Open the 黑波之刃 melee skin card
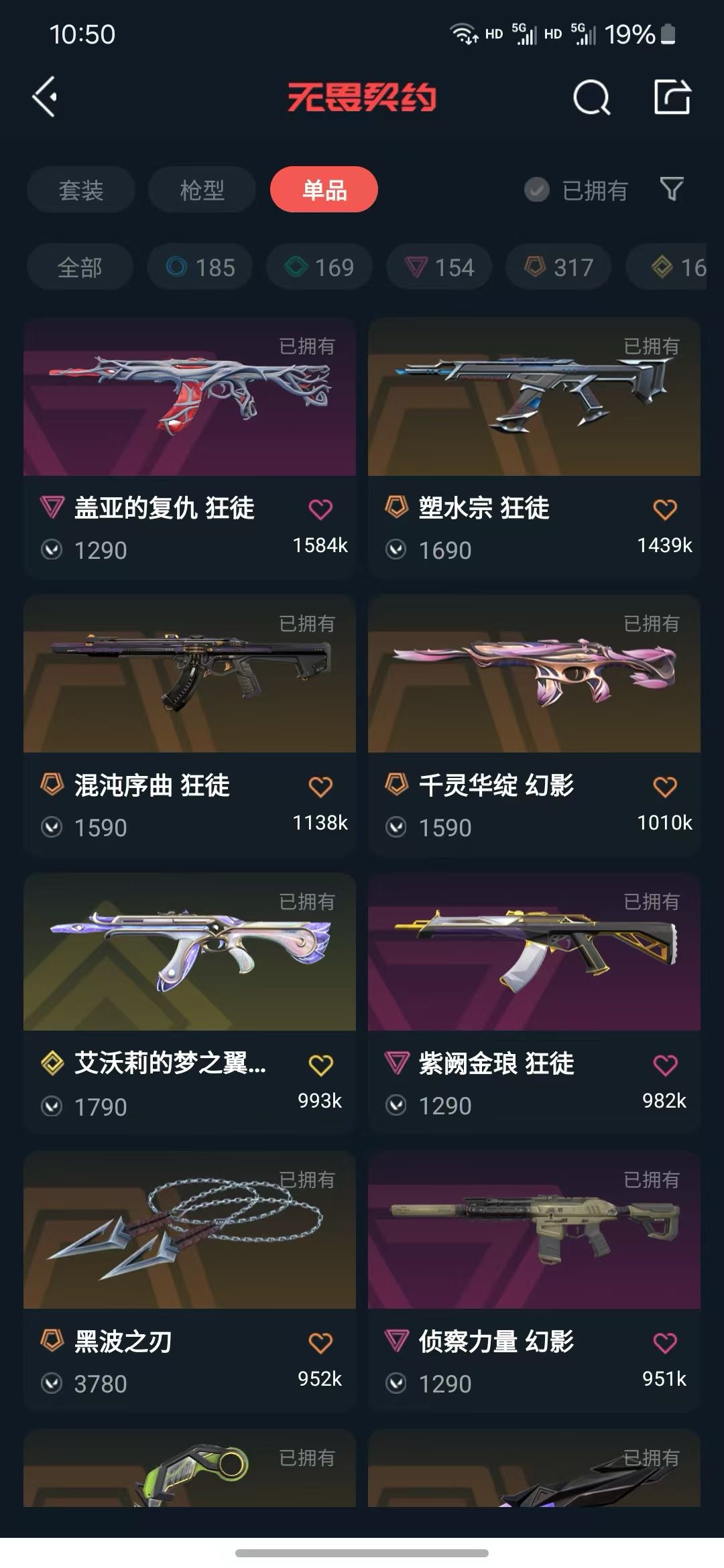 [x=190, y=1281]
